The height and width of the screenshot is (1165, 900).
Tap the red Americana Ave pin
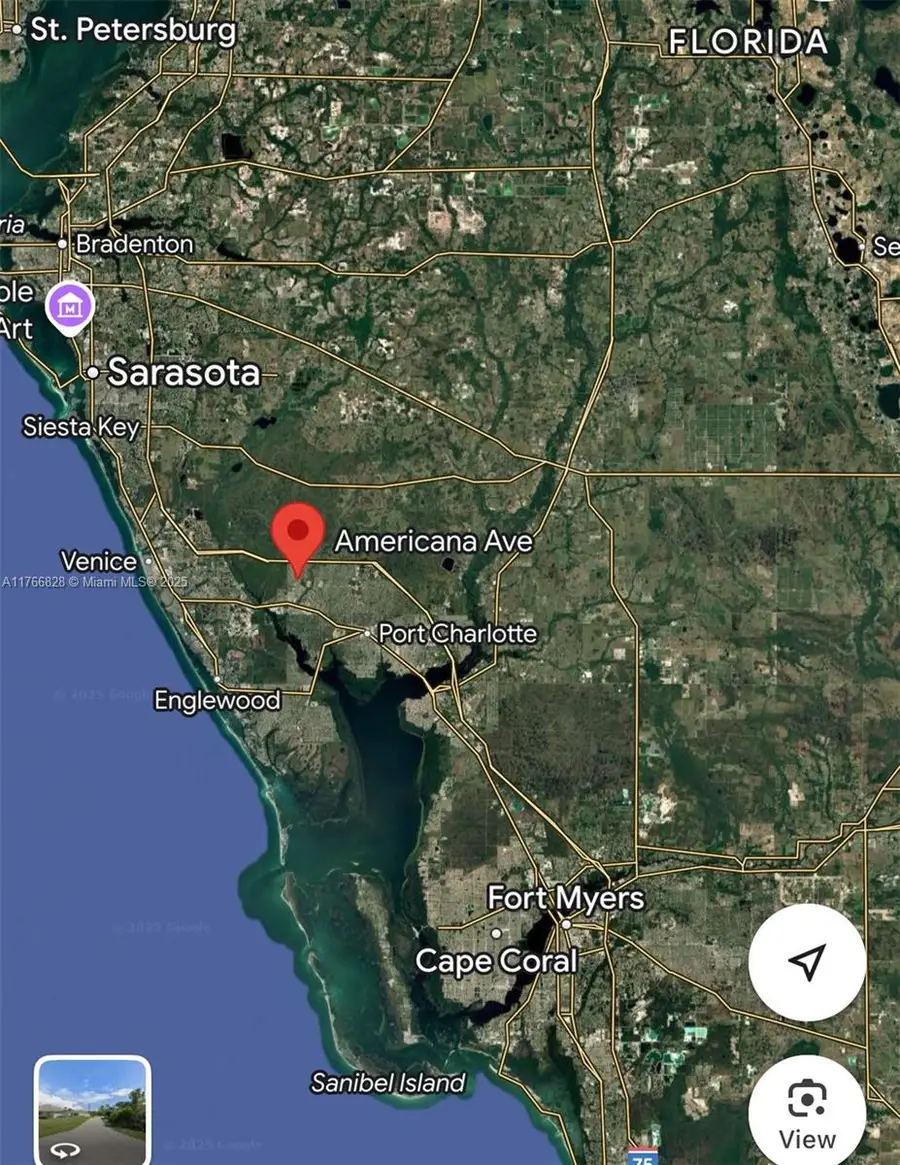(x=298, y=535)
